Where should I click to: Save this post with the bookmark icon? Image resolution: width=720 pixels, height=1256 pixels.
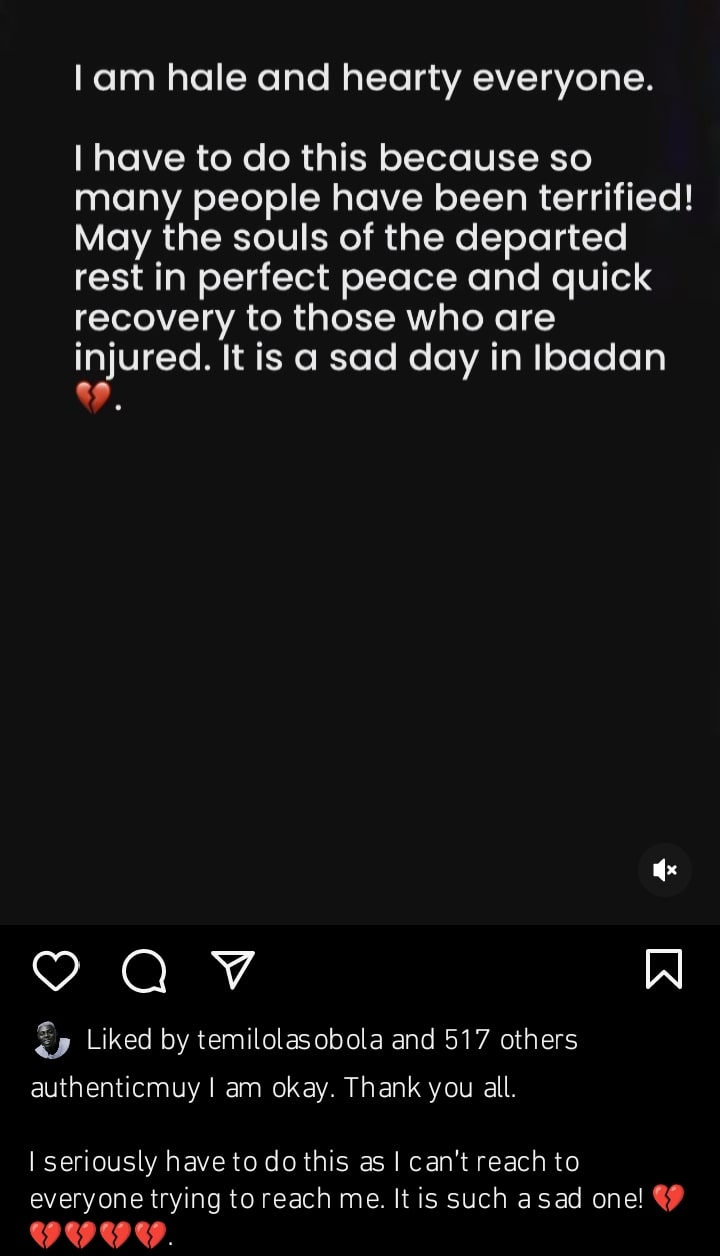pos(664,970)
